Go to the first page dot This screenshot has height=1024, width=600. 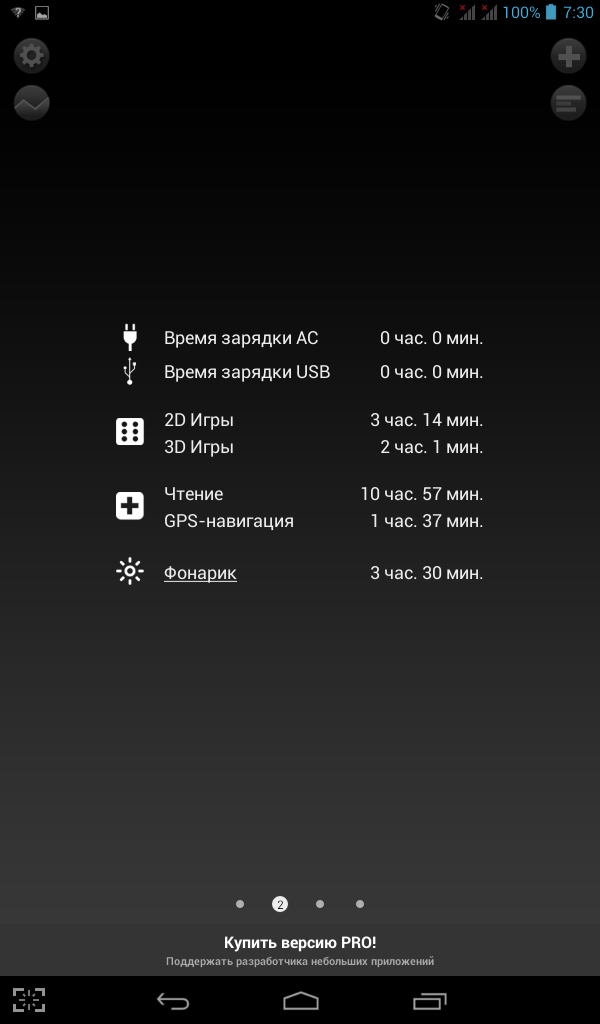click(x=240, y=904)
